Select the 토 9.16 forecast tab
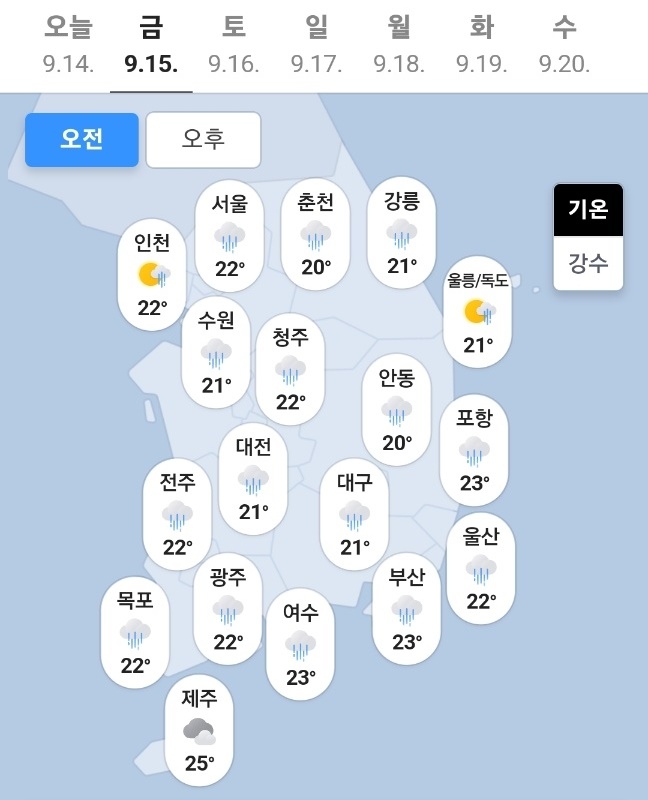The height and width of the screenshot is (800, 648). (234, 45)
